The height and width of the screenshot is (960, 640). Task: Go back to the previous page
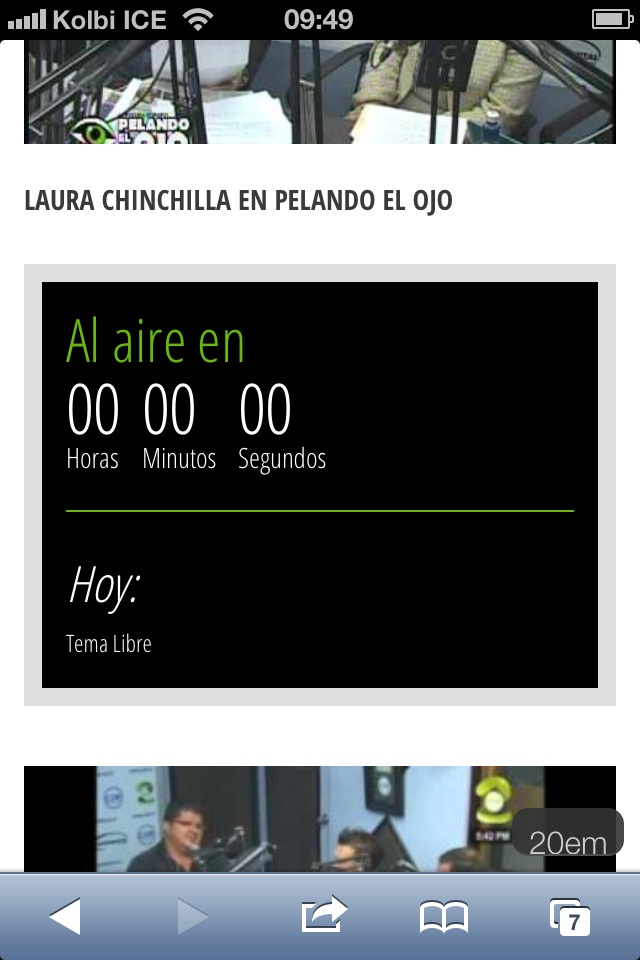point(65,916)
